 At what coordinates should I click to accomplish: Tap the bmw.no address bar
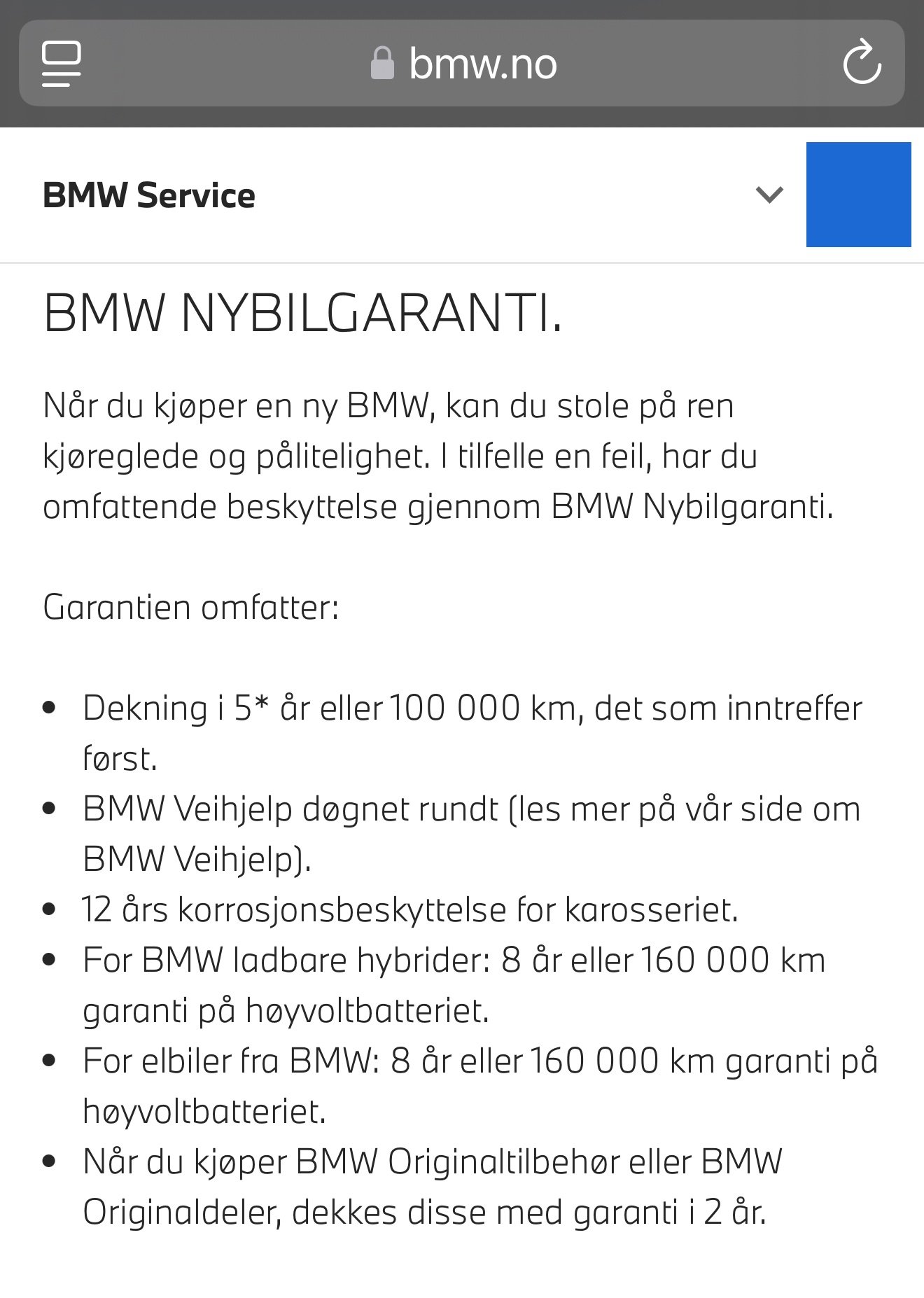(x=463, y=64)
